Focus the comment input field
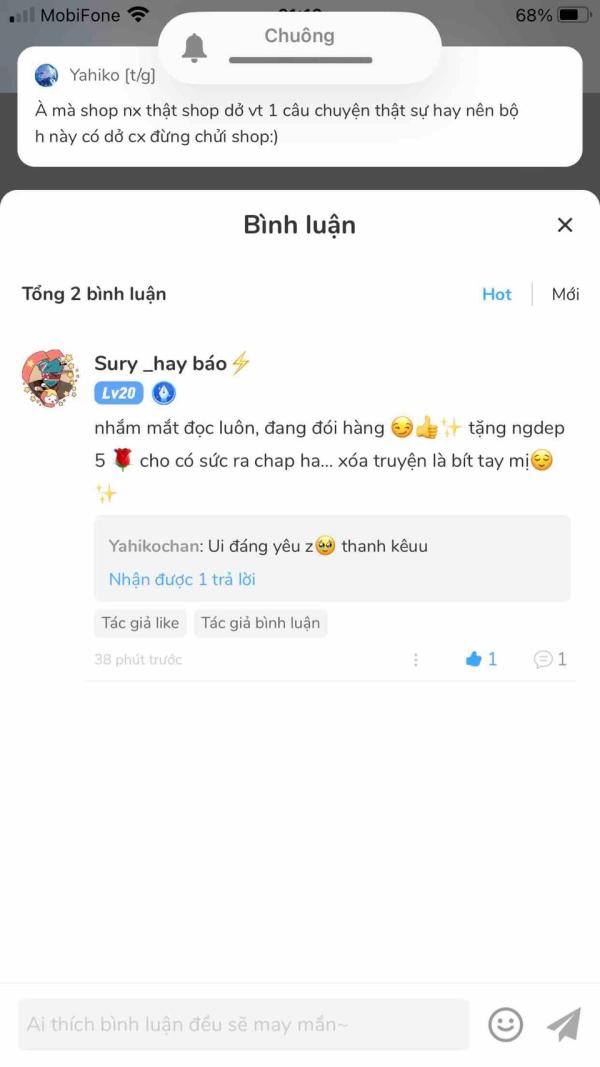This screenshot has width=600, height=1067. [243, 1024]
